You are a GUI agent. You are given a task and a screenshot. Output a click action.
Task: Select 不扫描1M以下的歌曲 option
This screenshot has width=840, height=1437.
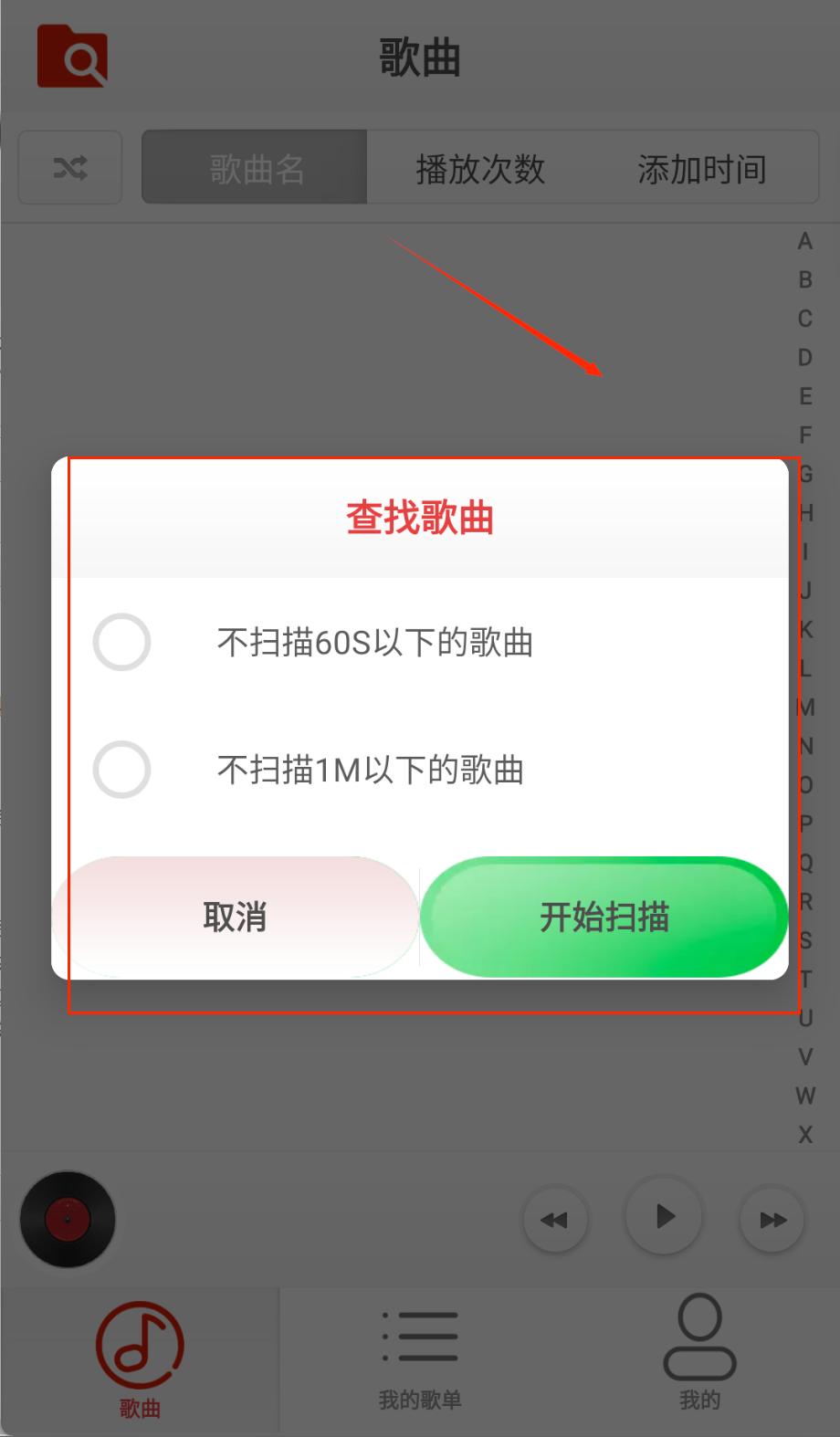point(122,770)
